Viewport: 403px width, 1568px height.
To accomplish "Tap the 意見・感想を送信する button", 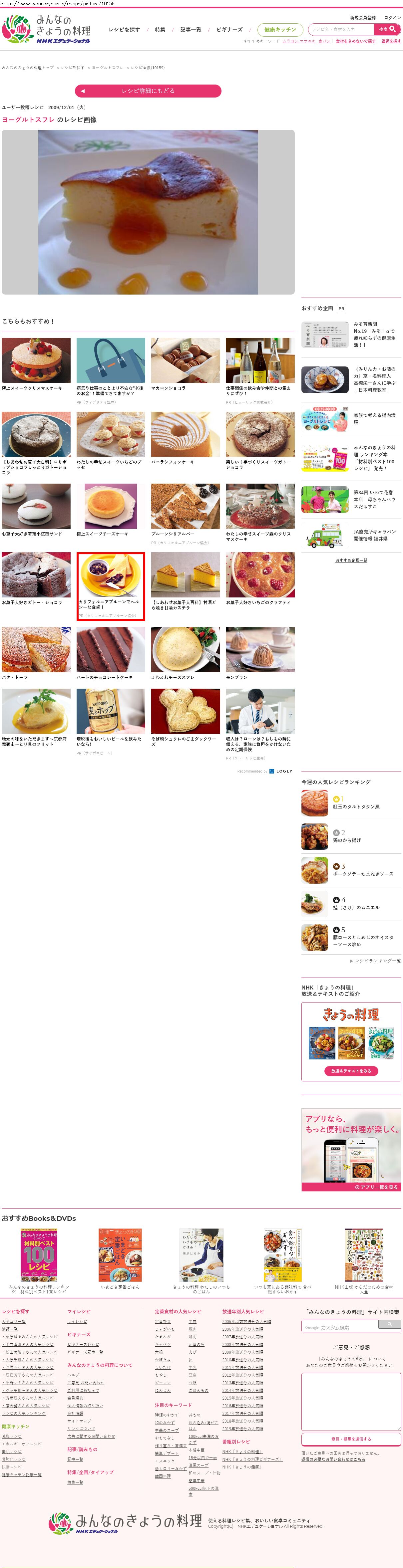I will [351, 1438].
